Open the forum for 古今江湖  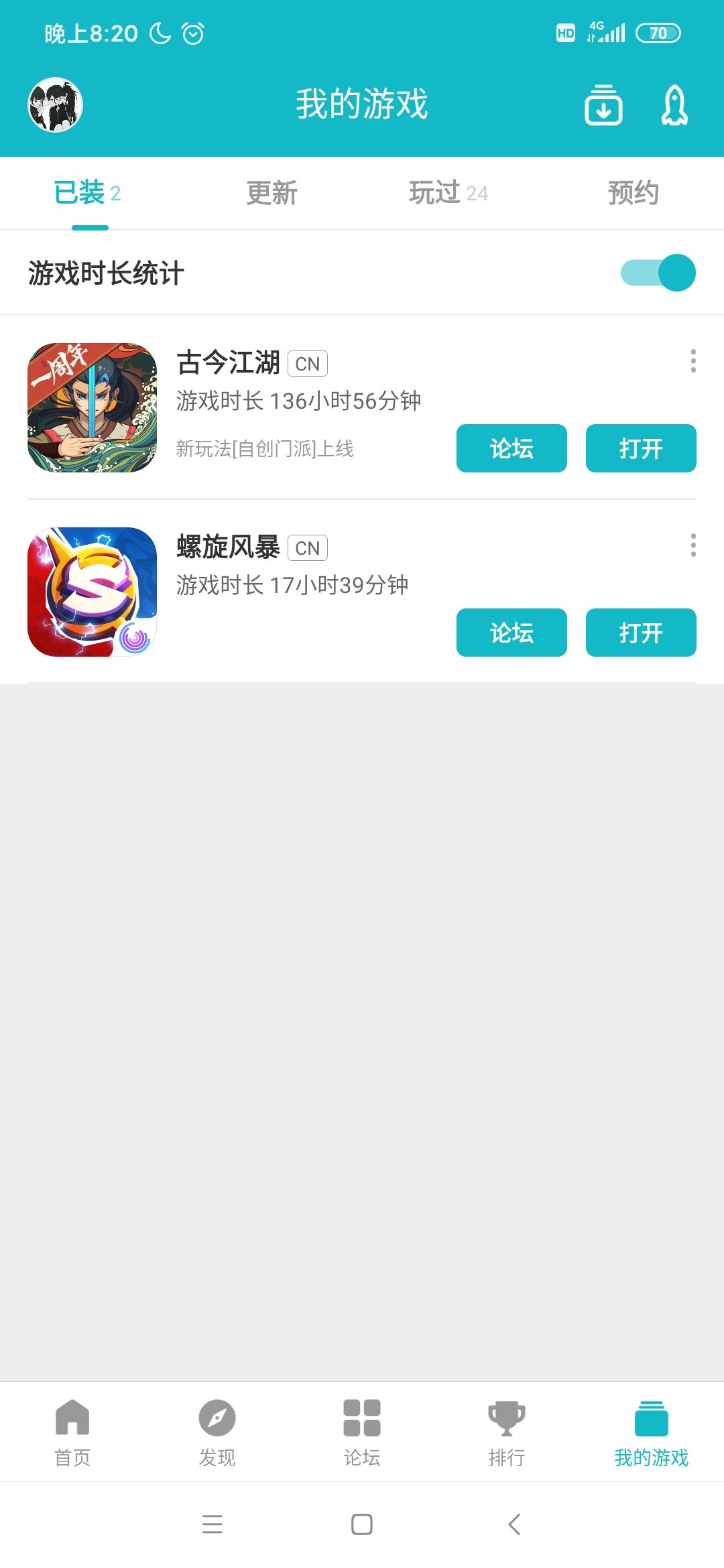tap(511, 448)
